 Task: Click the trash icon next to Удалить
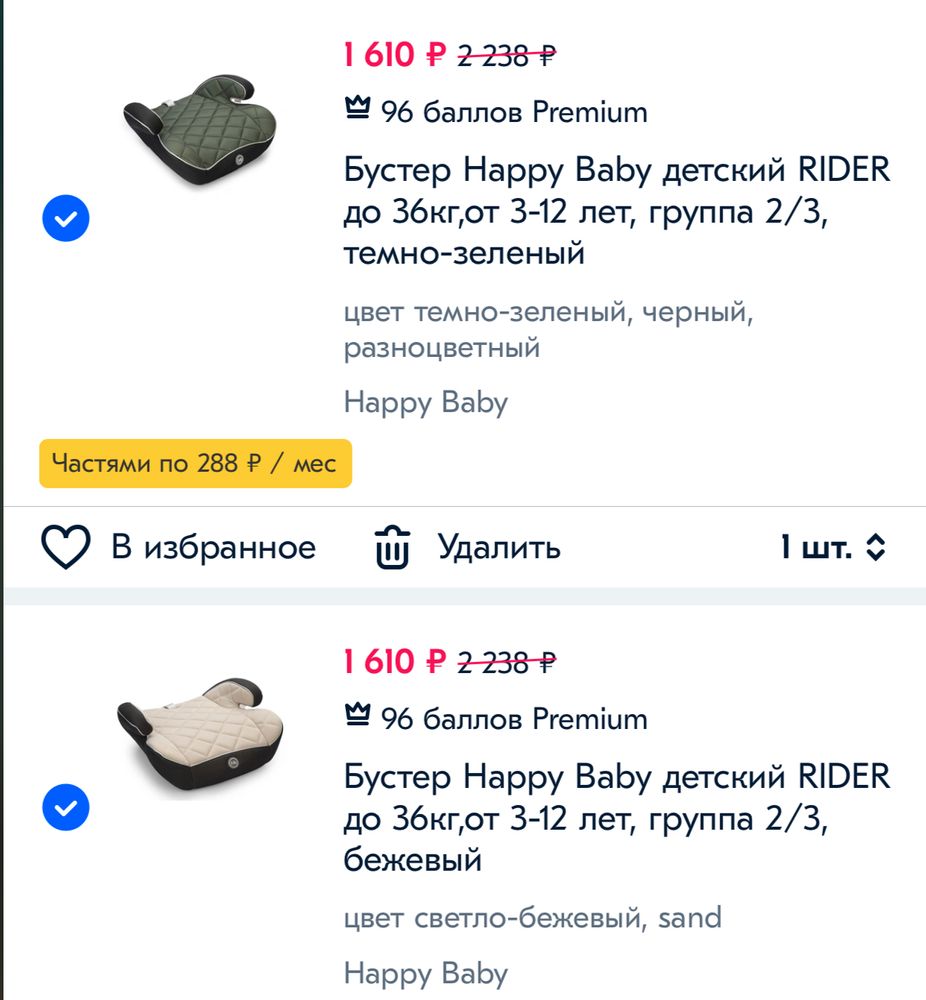(x=395, y=547)
